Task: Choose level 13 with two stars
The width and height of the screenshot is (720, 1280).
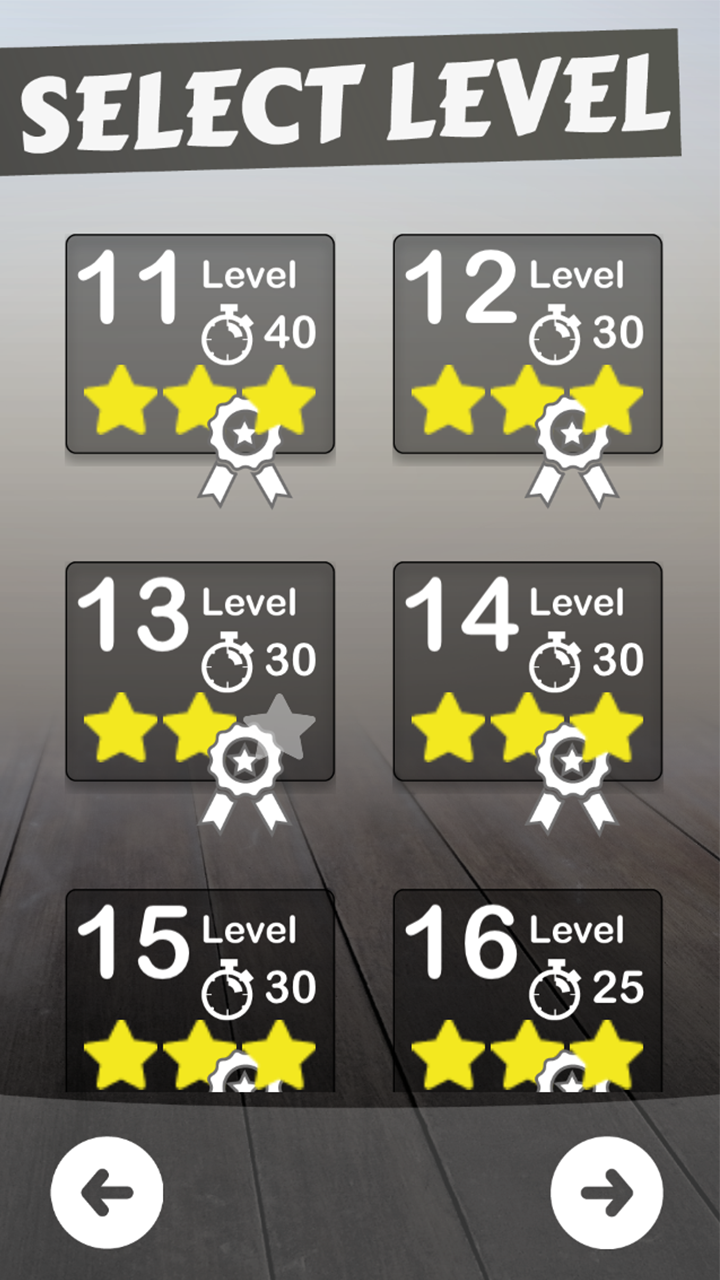Action: click(200, 671)
